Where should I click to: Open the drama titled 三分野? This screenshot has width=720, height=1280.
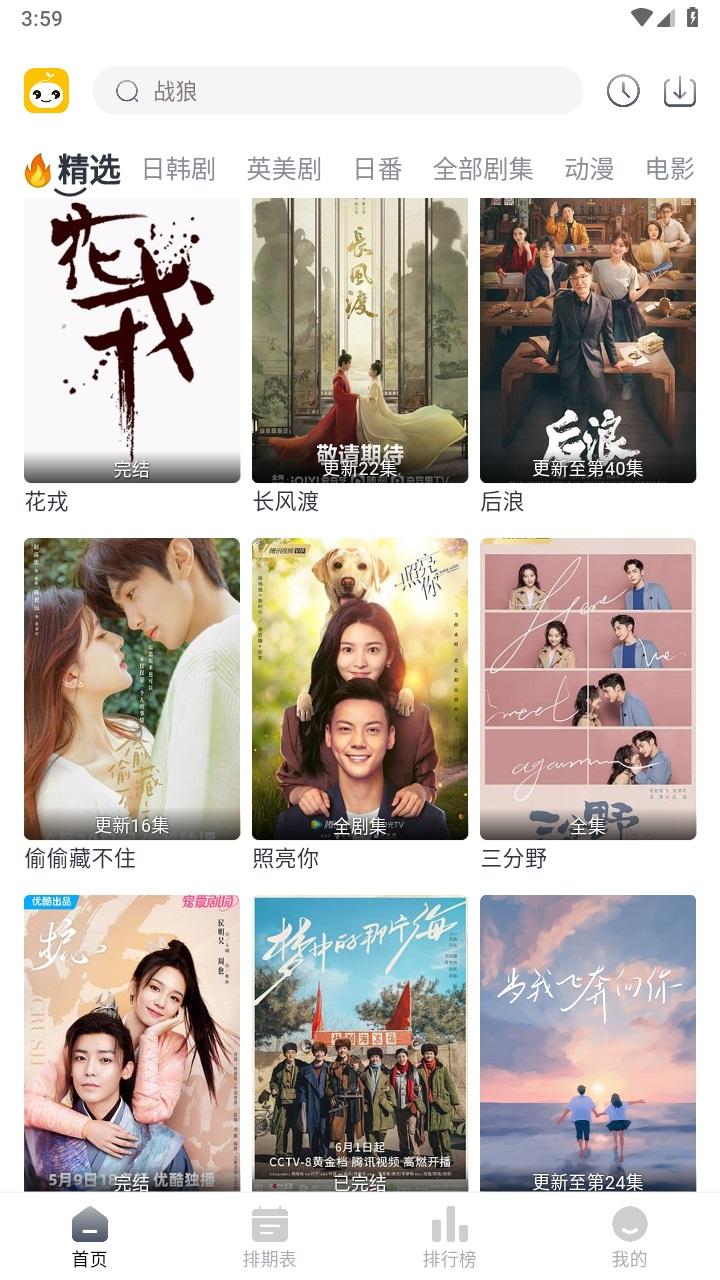588,689
